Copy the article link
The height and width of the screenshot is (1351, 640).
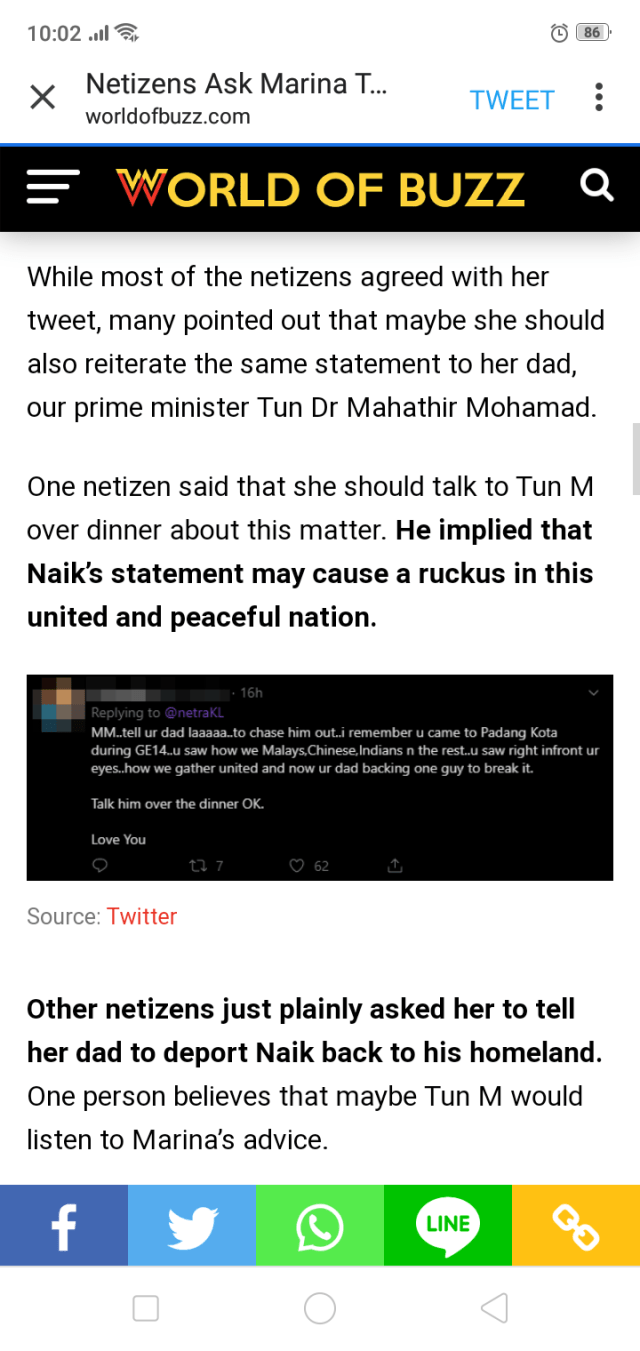click(x=576, y=1226)
